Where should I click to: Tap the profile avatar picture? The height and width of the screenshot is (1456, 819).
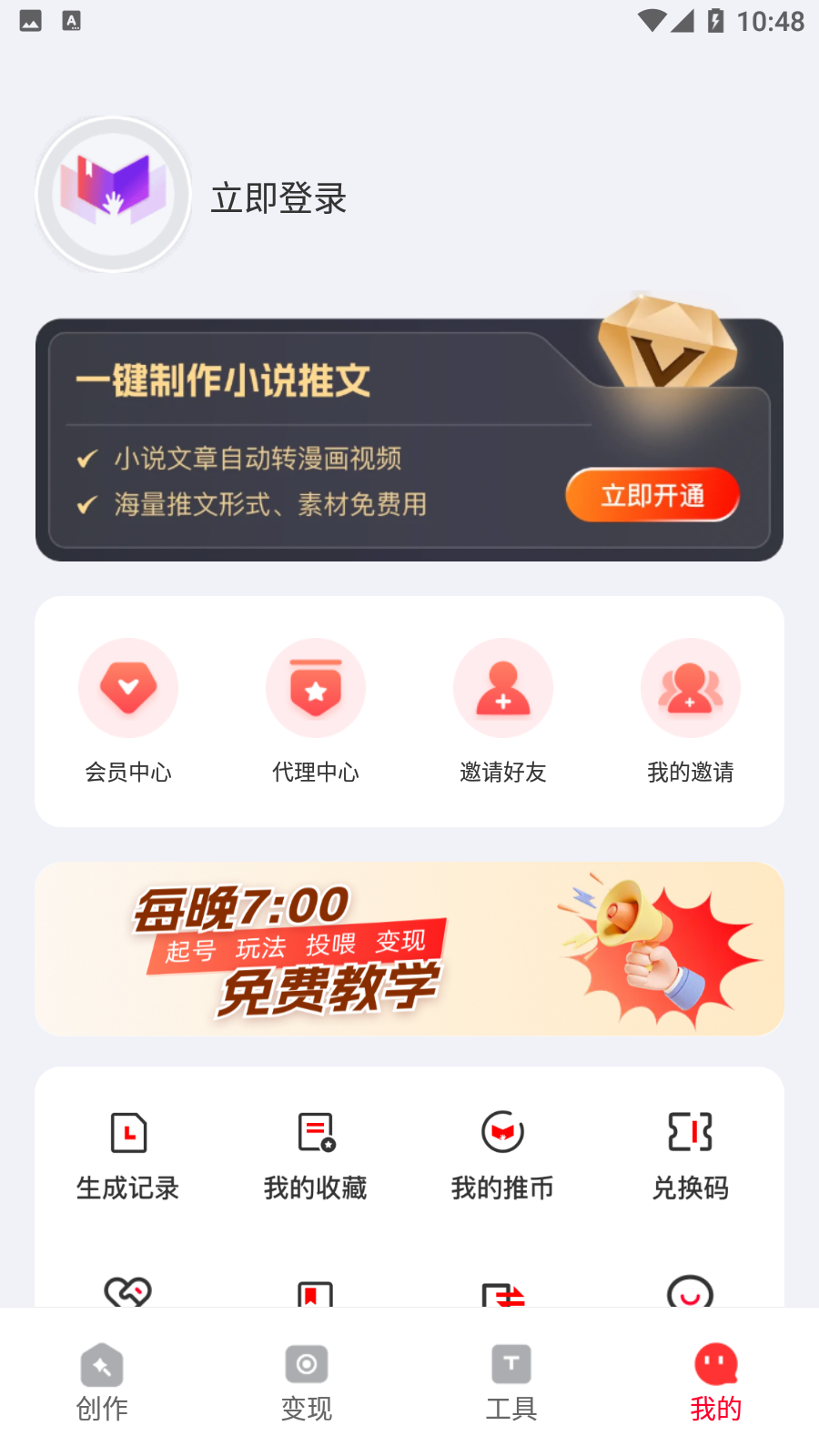(113, 194)
